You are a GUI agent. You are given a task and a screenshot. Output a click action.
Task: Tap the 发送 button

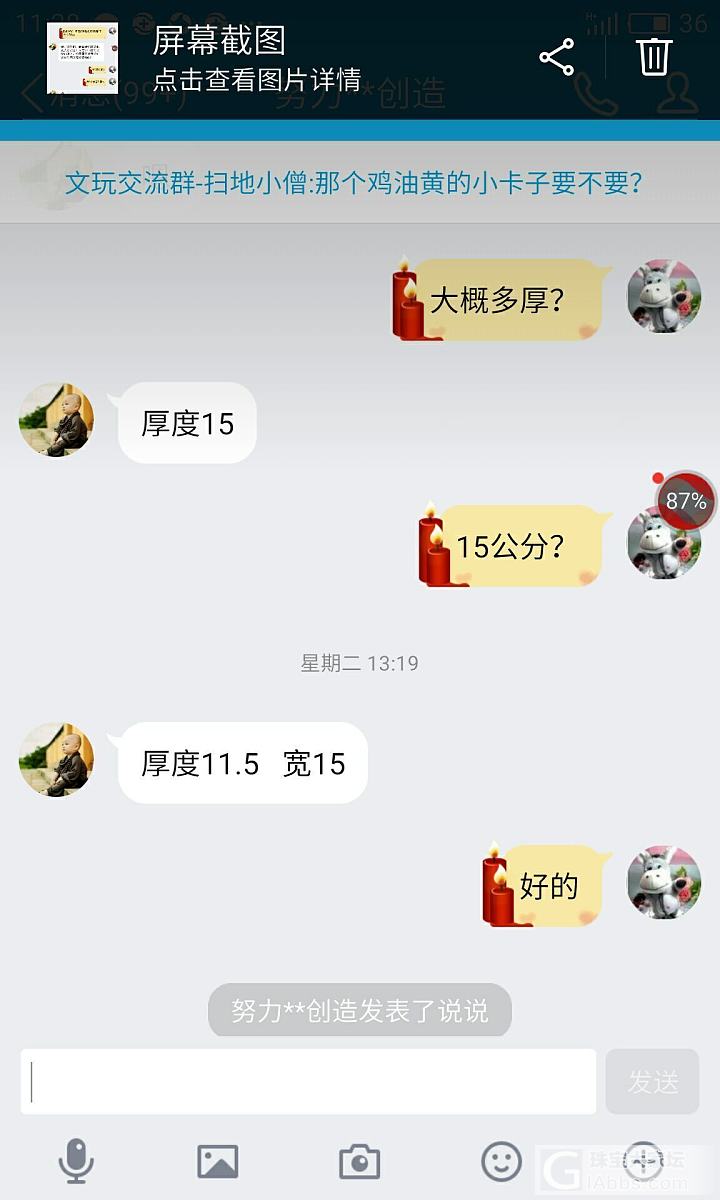point(652,1081)
